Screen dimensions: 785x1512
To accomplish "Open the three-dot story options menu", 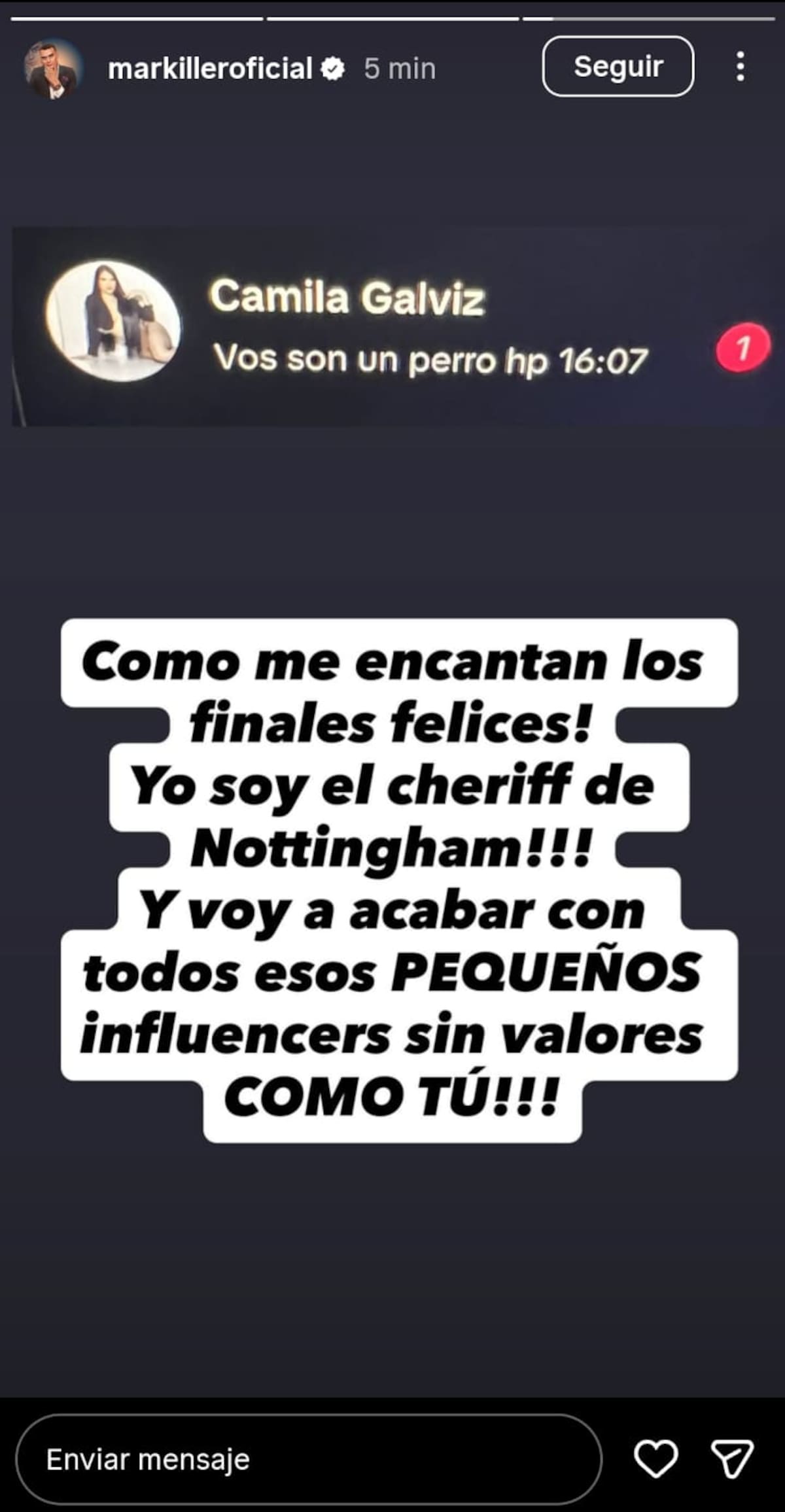I will click(740, 67).
